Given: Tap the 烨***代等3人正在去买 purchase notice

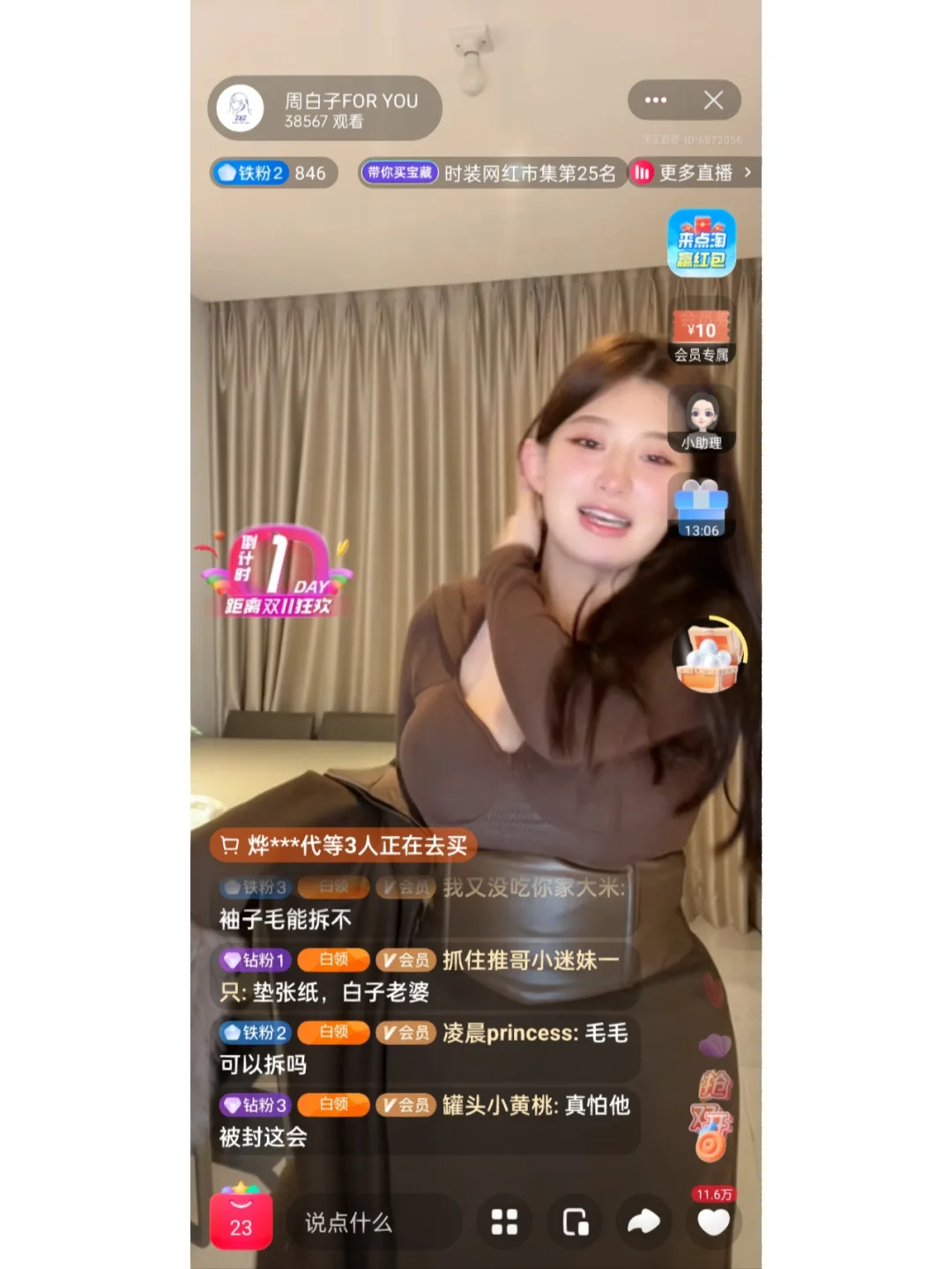Looking at the screenshot, I should [x=344, y=846].
